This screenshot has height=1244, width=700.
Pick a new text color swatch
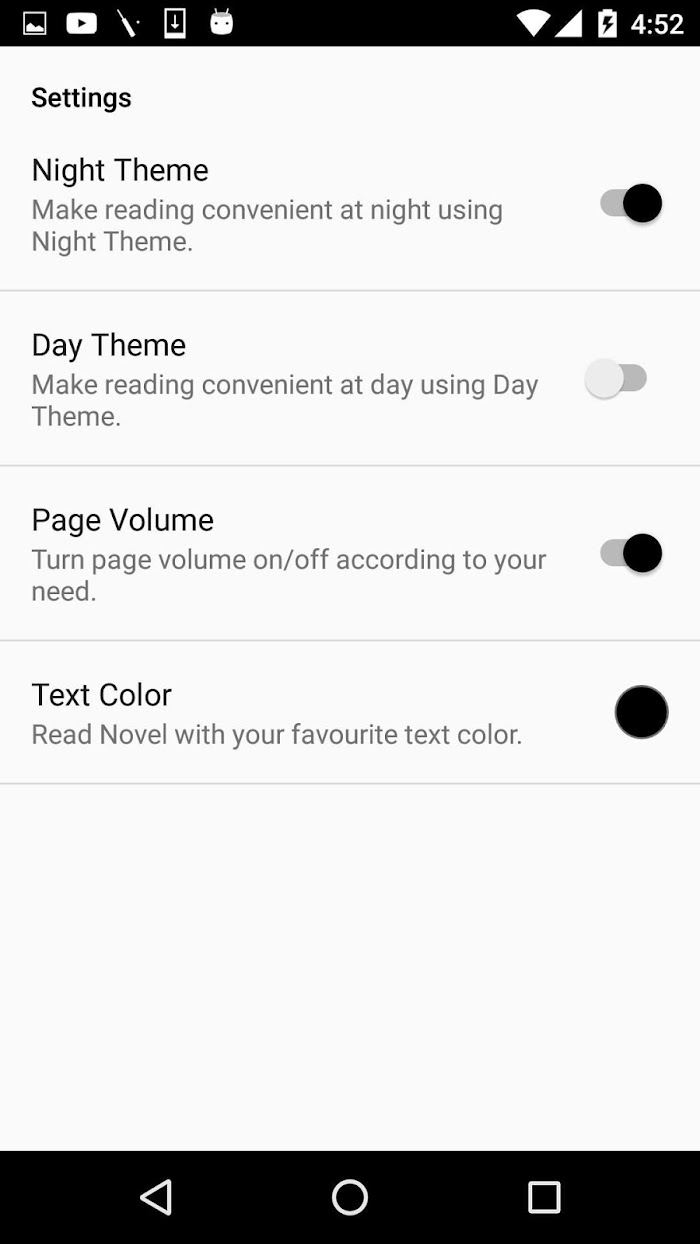[x=641, y=712]
